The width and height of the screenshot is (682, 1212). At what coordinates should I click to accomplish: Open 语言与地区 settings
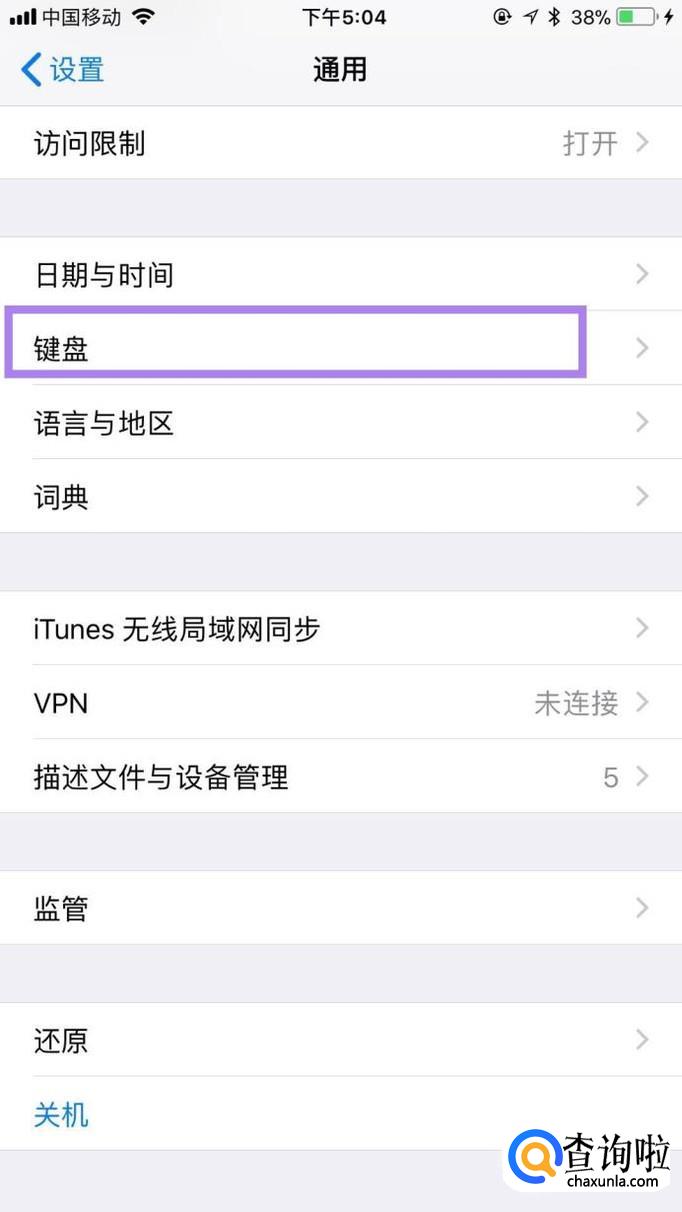(x=340, y=422)
